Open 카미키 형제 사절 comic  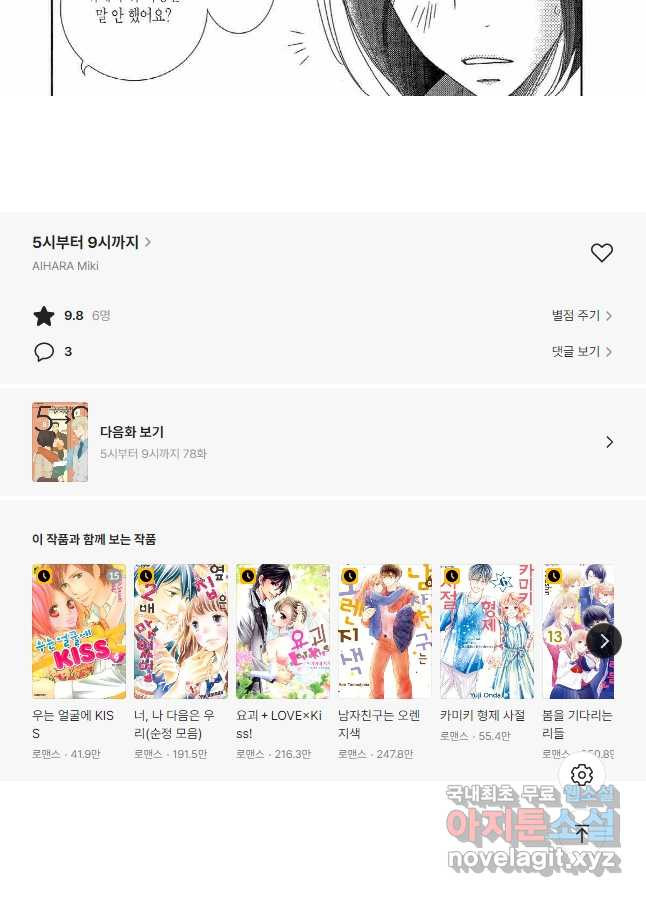tap(487, 632)
